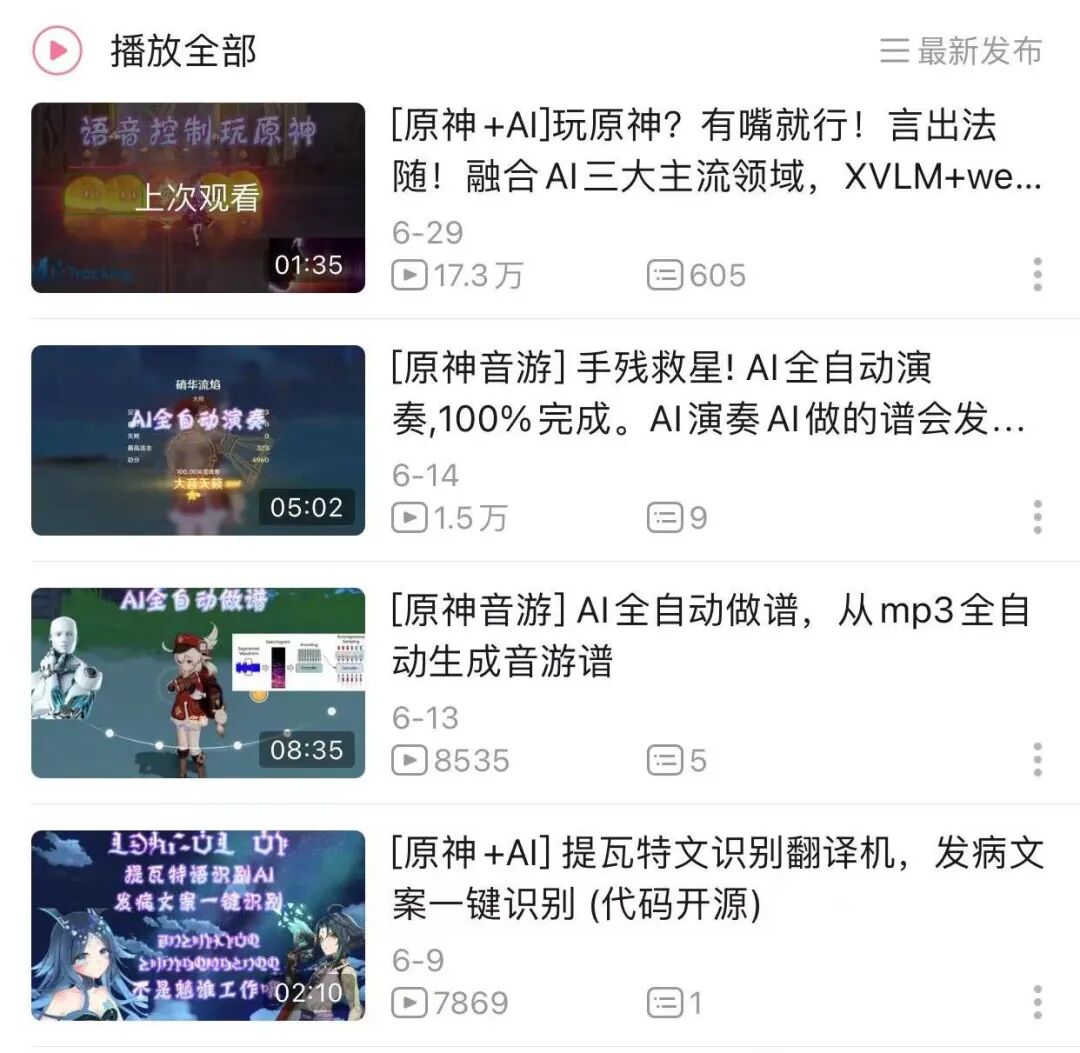Open video titled 玩原神？有嘴就行
Viewport: 1080px width, 1053px height.
point(715,152)
